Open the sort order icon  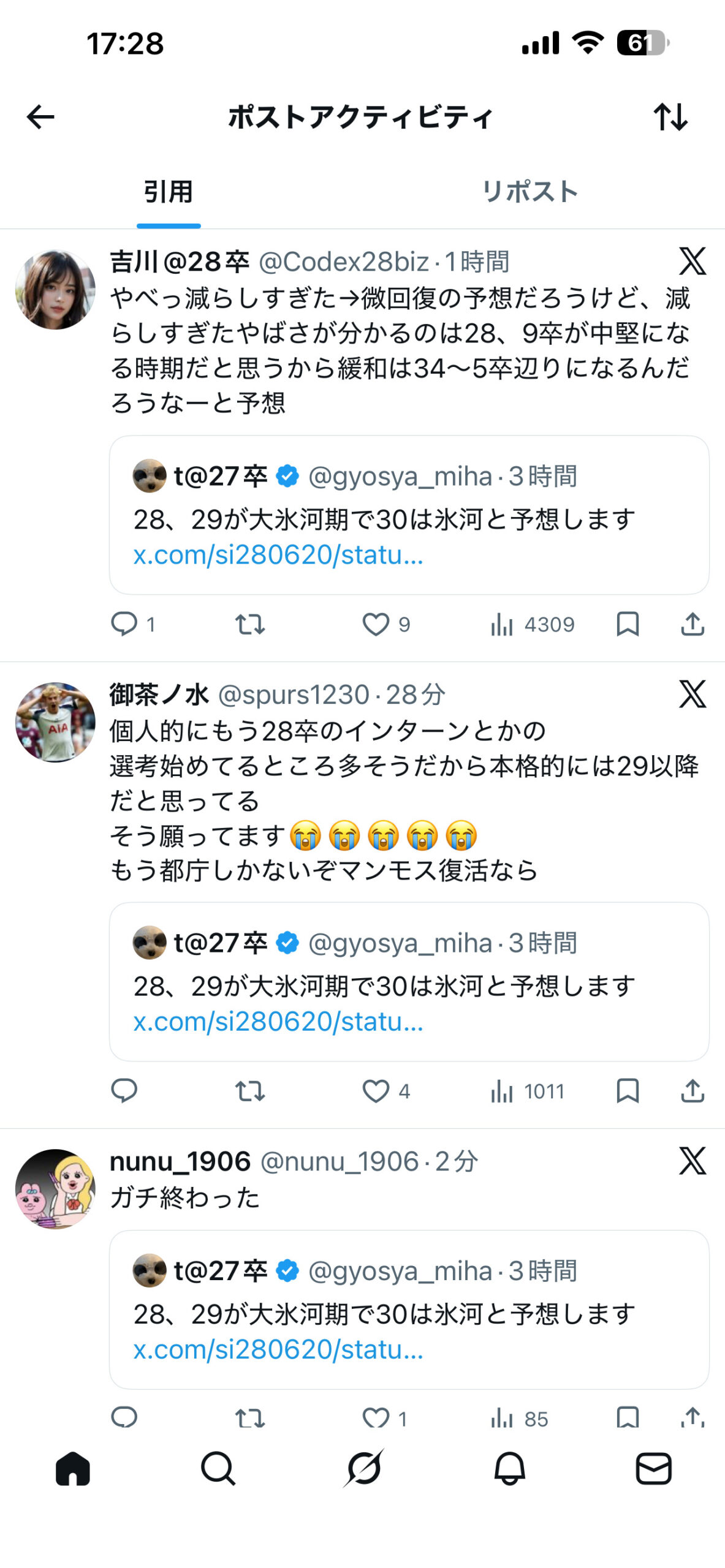670,116
